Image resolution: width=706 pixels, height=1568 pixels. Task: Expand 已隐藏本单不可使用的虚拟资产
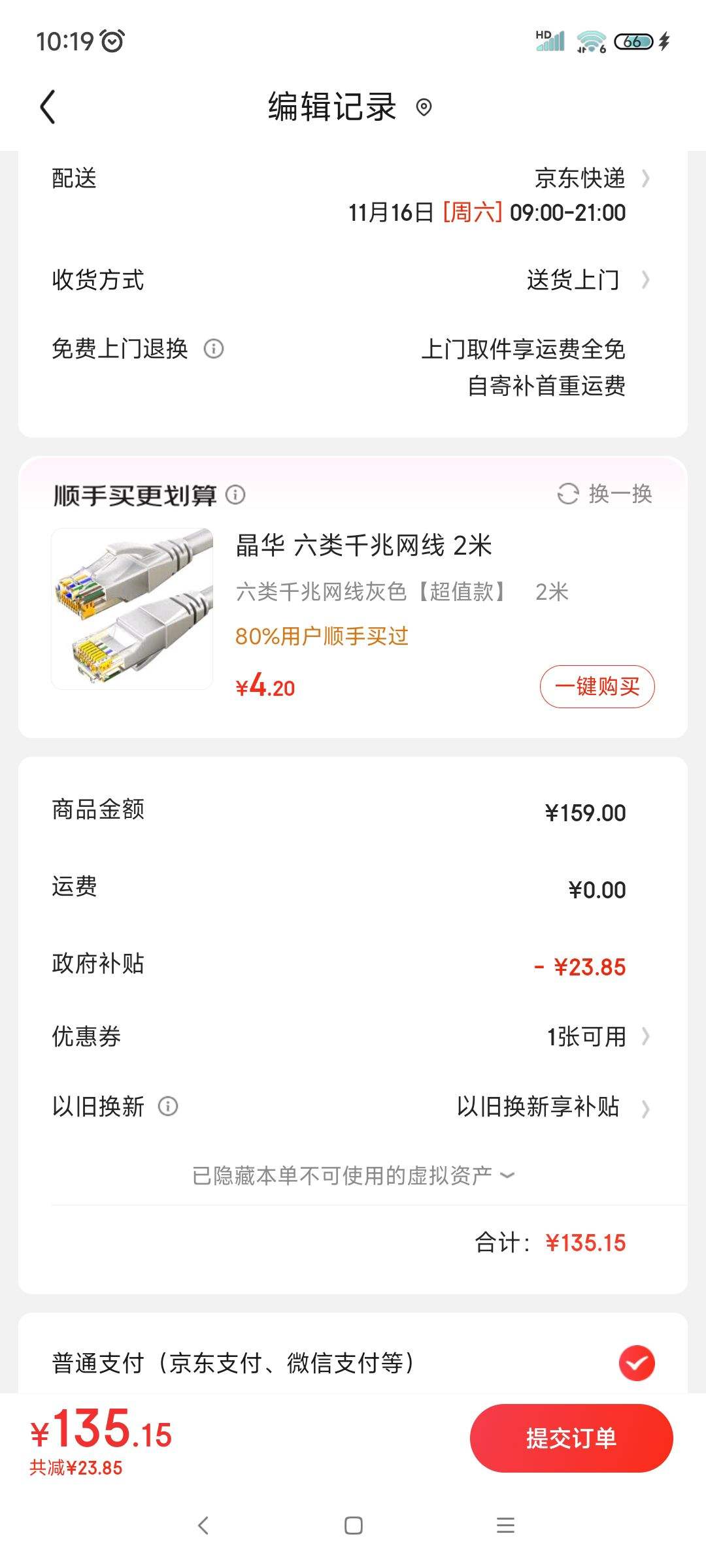click(353, 1175)
